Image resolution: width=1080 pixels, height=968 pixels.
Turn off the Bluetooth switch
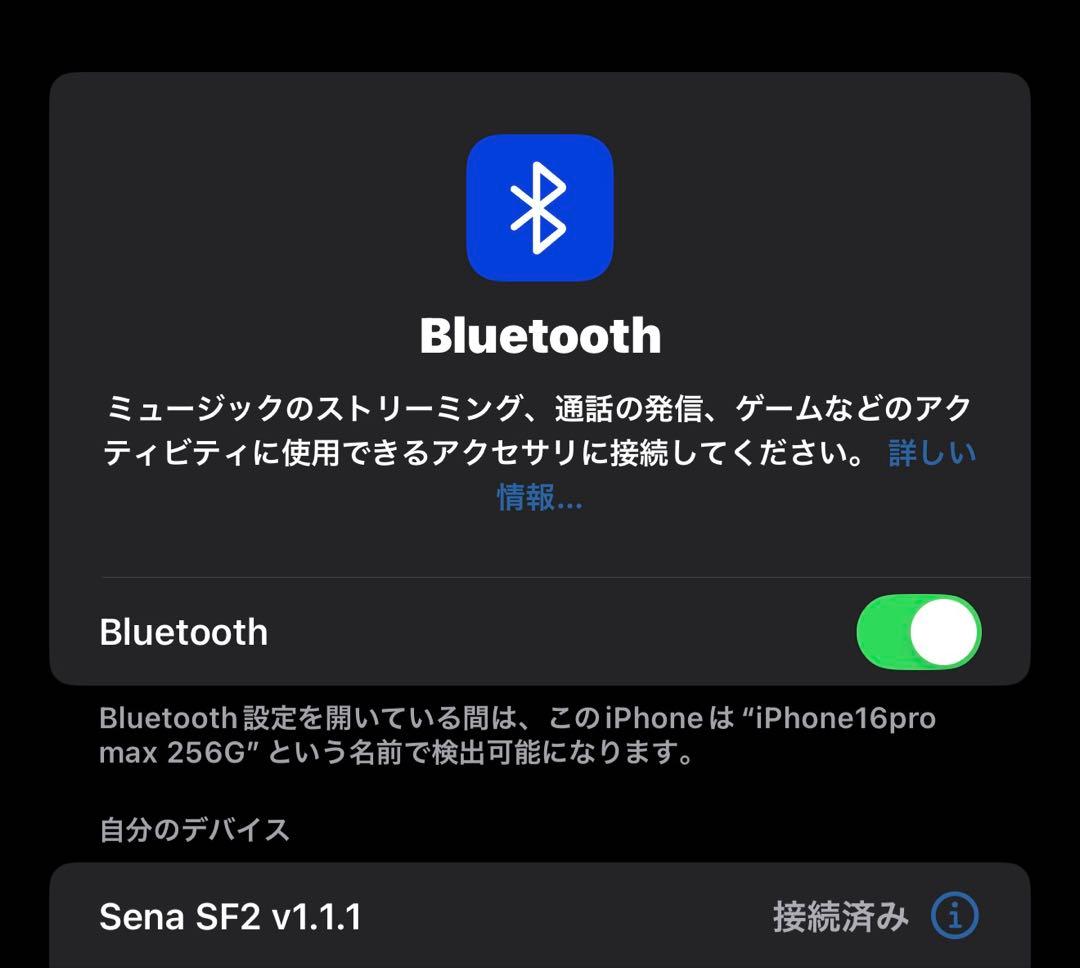pos(918,632)
